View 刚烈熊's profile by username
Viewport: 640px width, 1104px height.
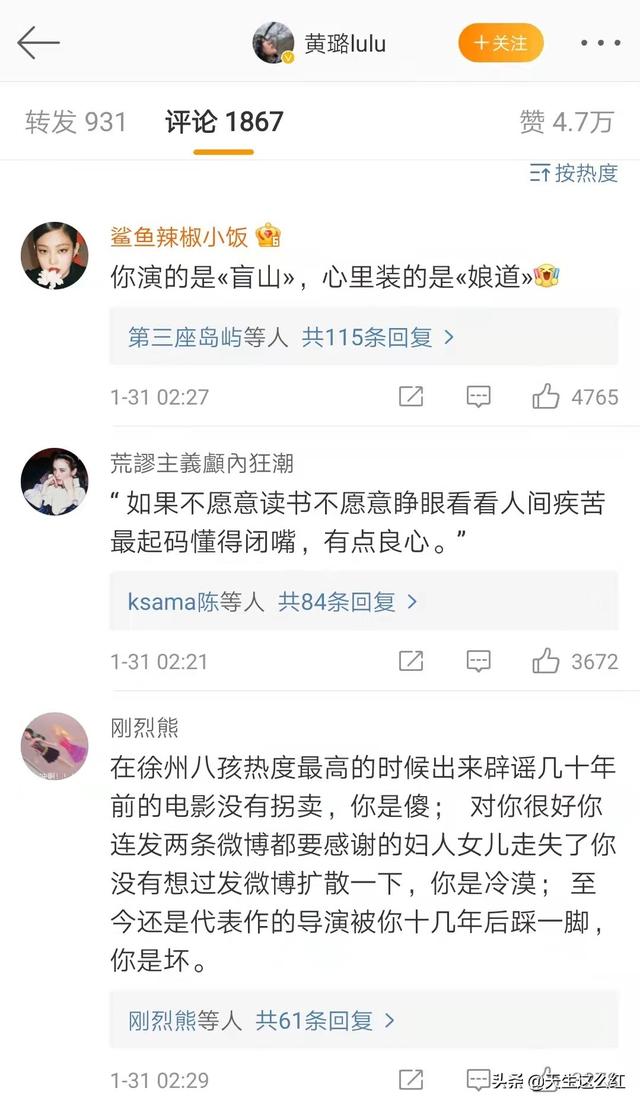click(144, 727)
